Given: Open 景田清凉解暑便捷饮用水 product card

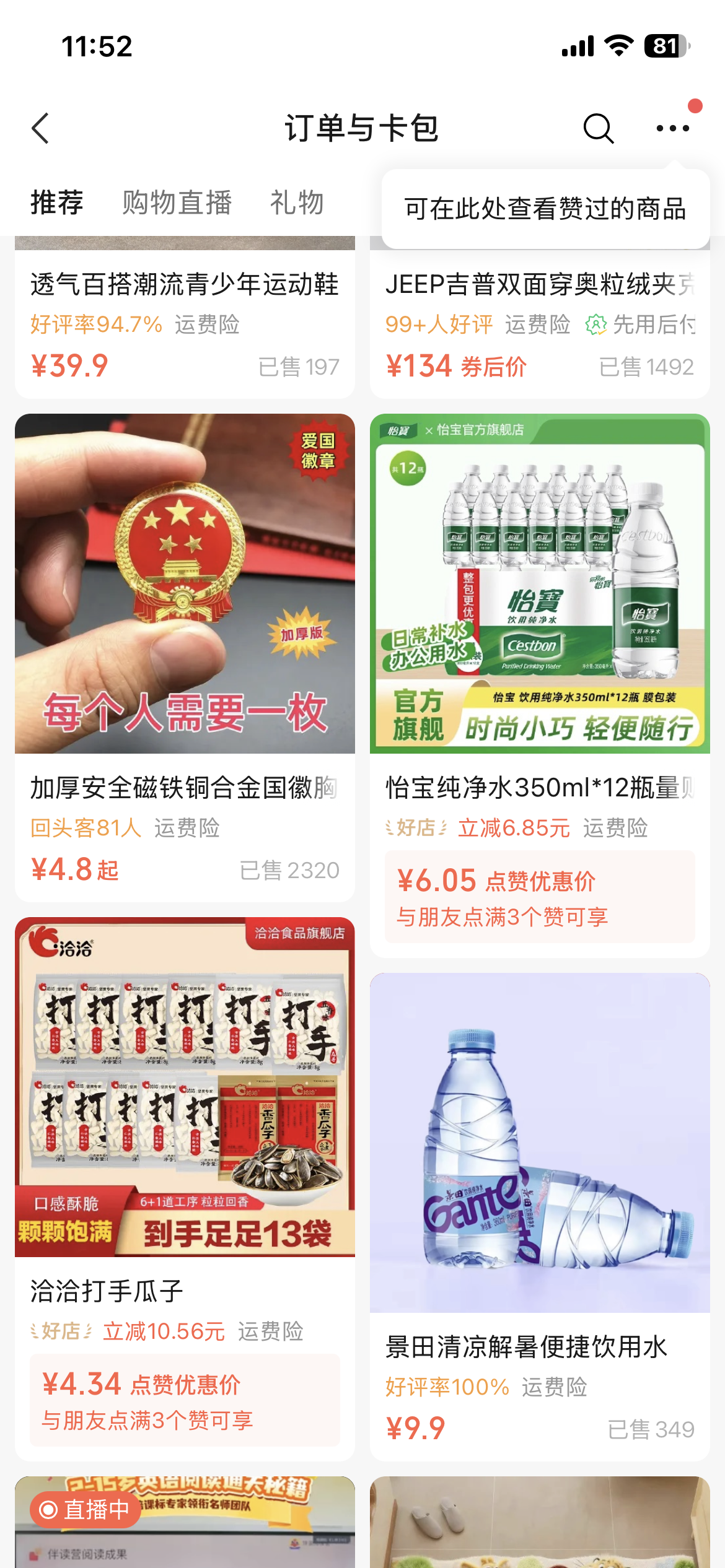Looking at the screenshot, I should 539,1214.
